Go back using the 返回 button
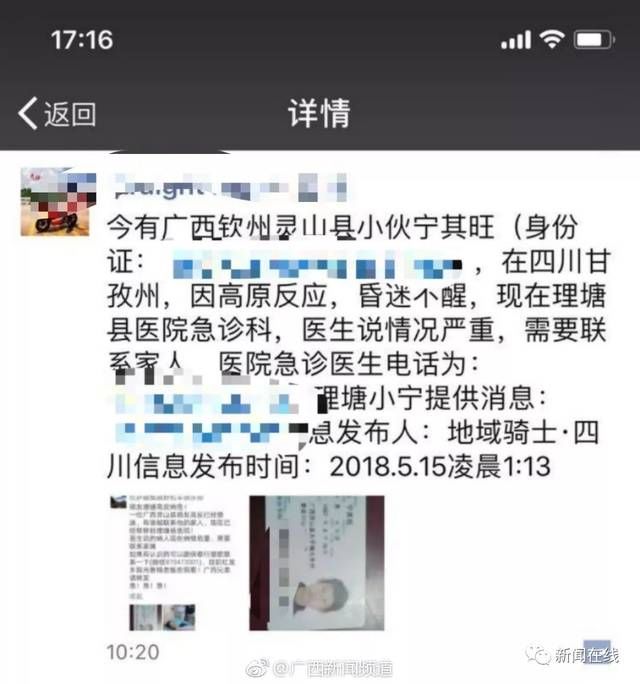Viewport: 640px width, 684px height. coord(58,113)
